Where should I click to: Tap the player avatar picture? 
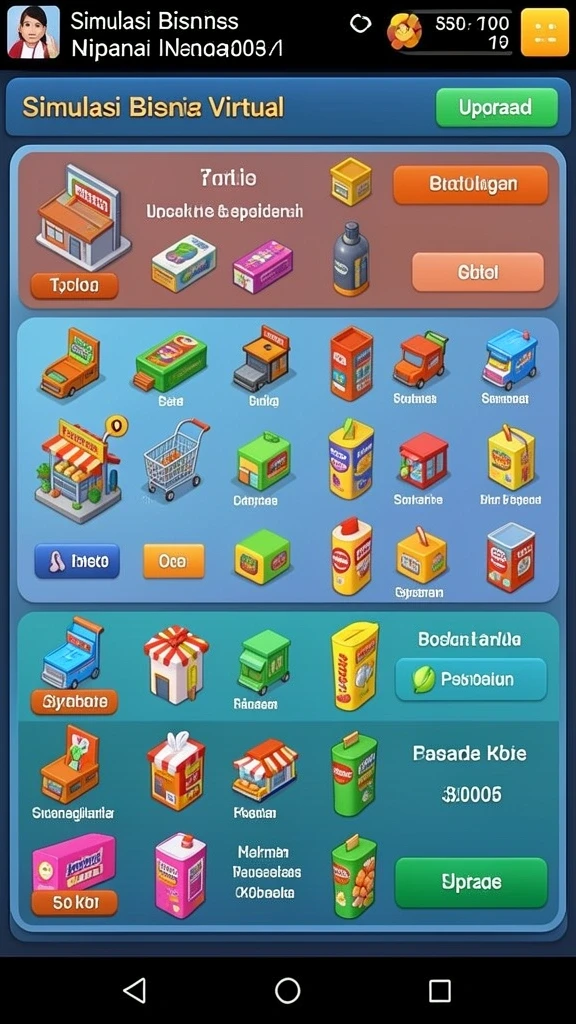33,32
